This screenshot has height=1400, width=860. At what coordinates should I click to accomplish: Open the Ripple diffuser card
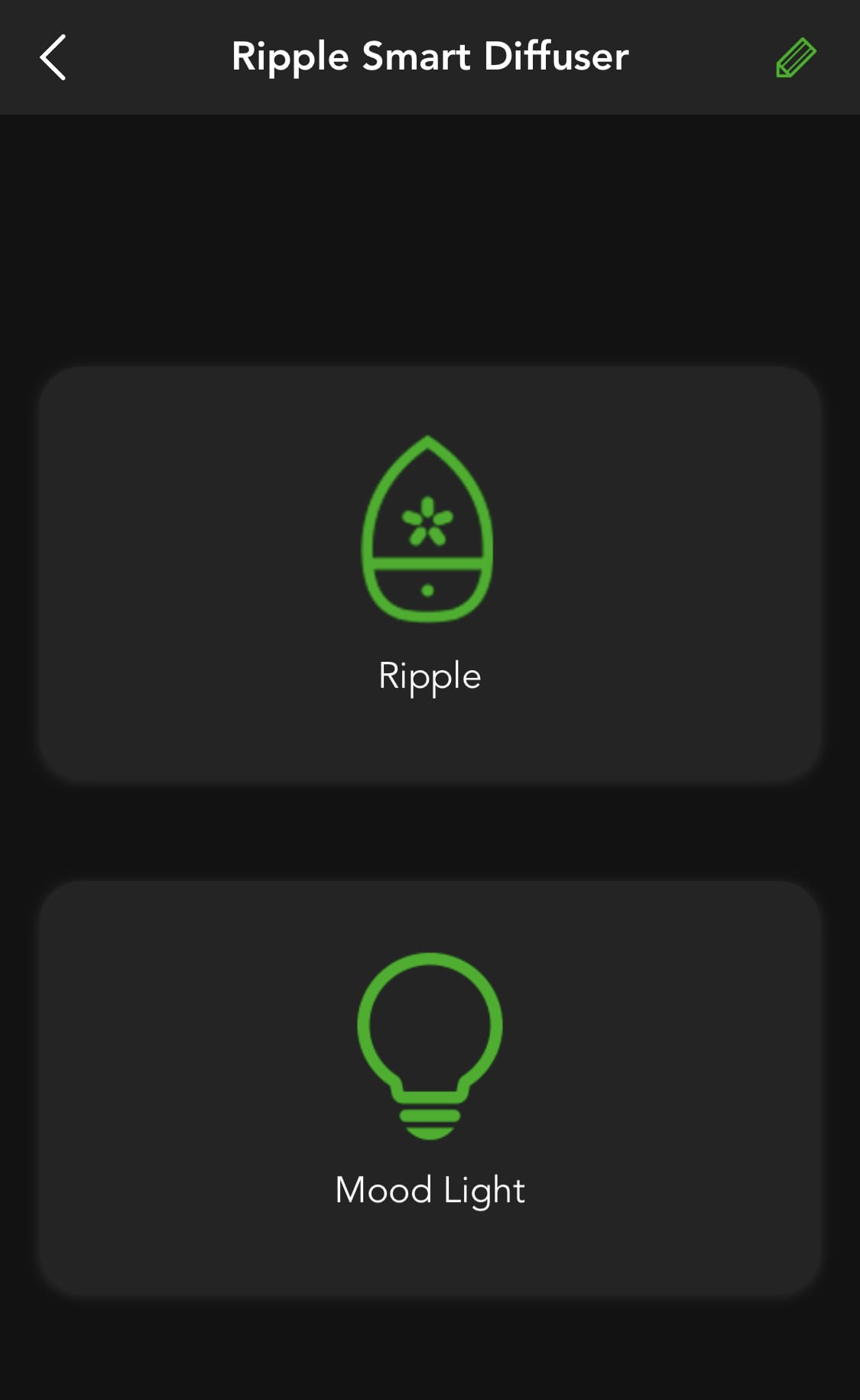(x=430, y=573)
